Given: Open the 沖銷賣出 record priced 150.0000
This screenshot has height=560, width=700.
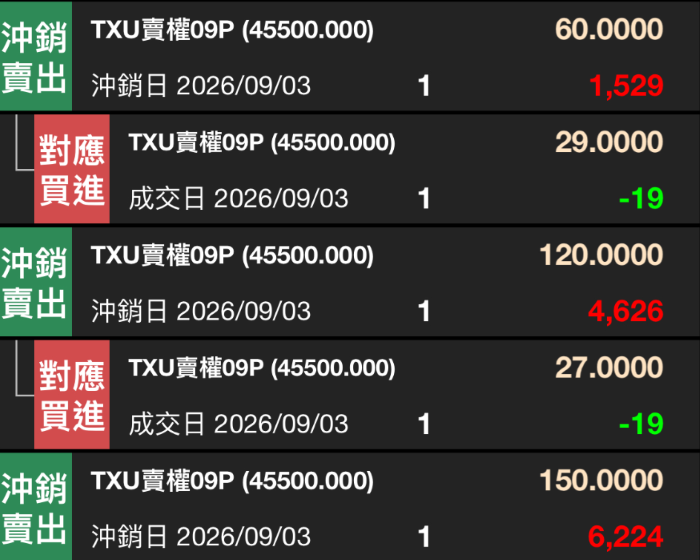Looking at the screenshot, I should coord(350,506).
